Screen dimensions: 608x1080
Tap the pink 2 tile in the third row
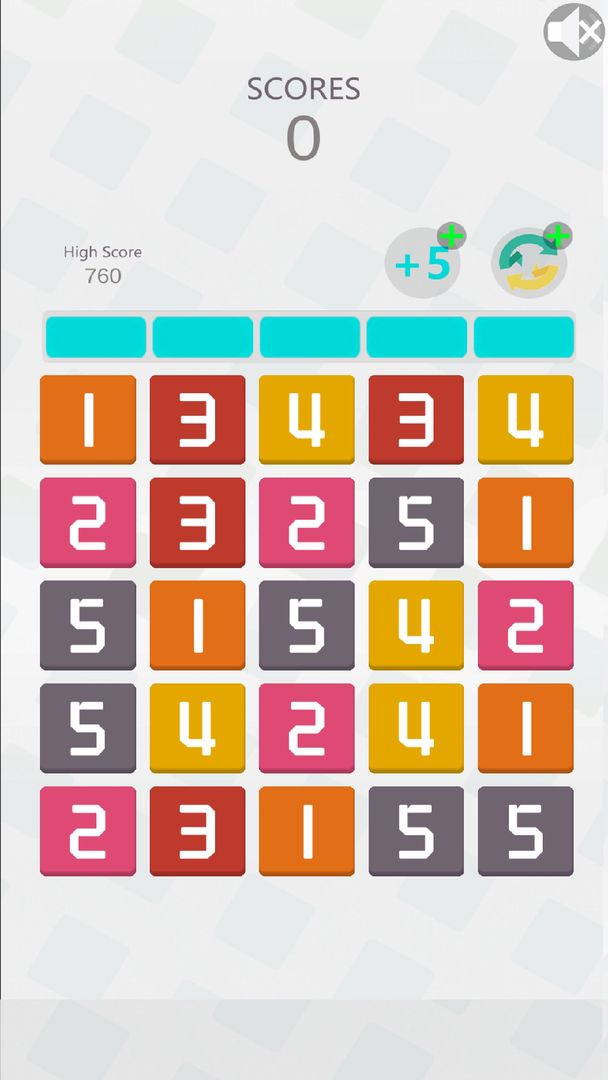click(525, 626)
